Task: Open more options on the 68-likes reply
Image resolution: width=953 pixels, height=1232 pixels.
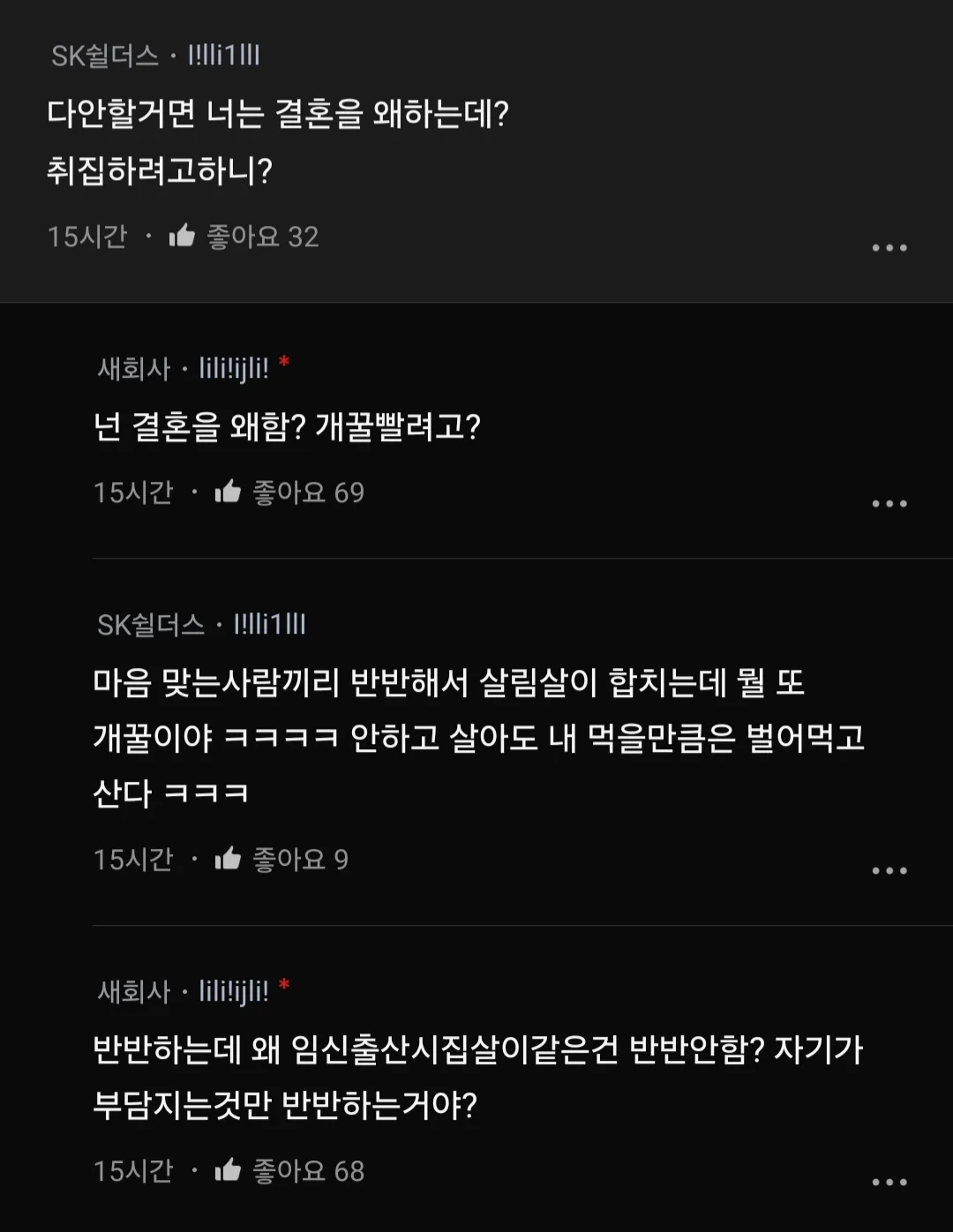Action: tap(889, 1183)
